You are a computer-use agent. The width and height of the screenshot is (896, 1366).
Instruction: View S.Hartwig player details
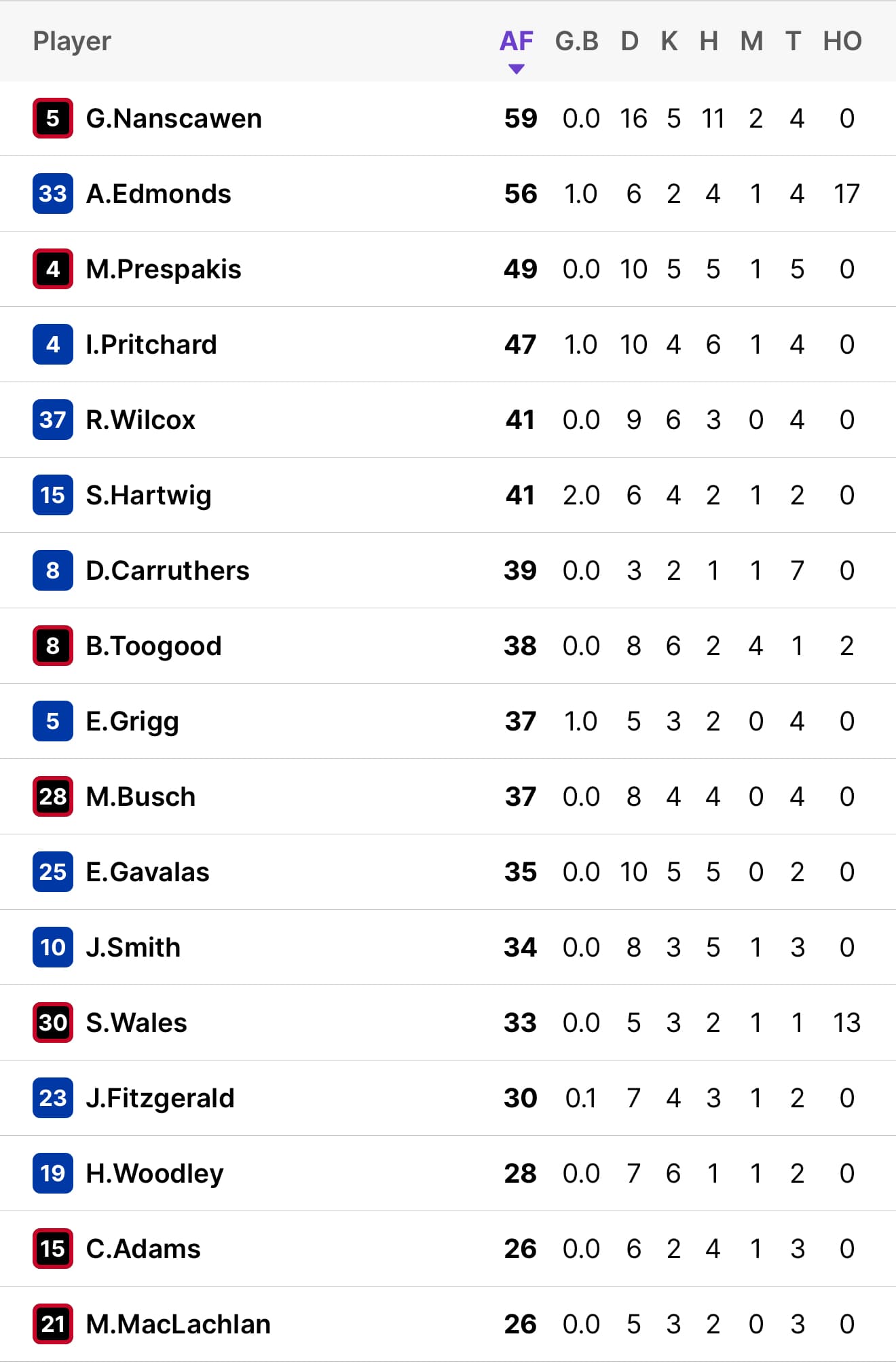point(149,496)
